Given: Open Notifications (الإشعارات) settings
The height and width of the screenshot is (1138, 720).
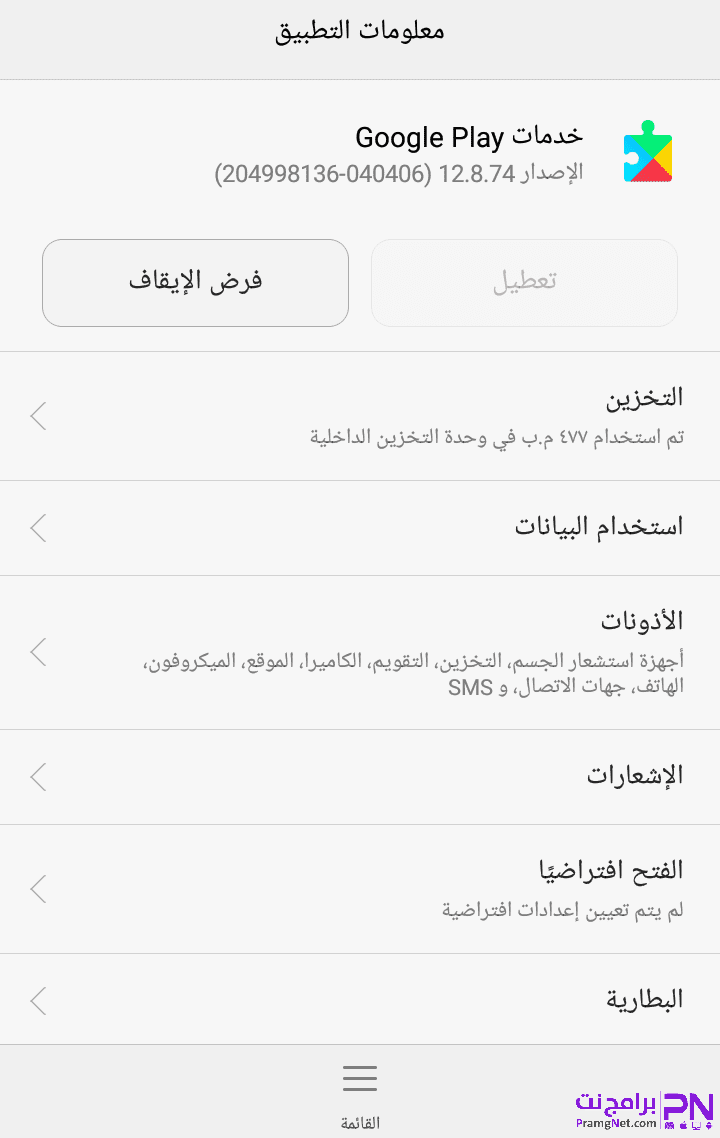Looking at the screenshot, I should [360, 776].
